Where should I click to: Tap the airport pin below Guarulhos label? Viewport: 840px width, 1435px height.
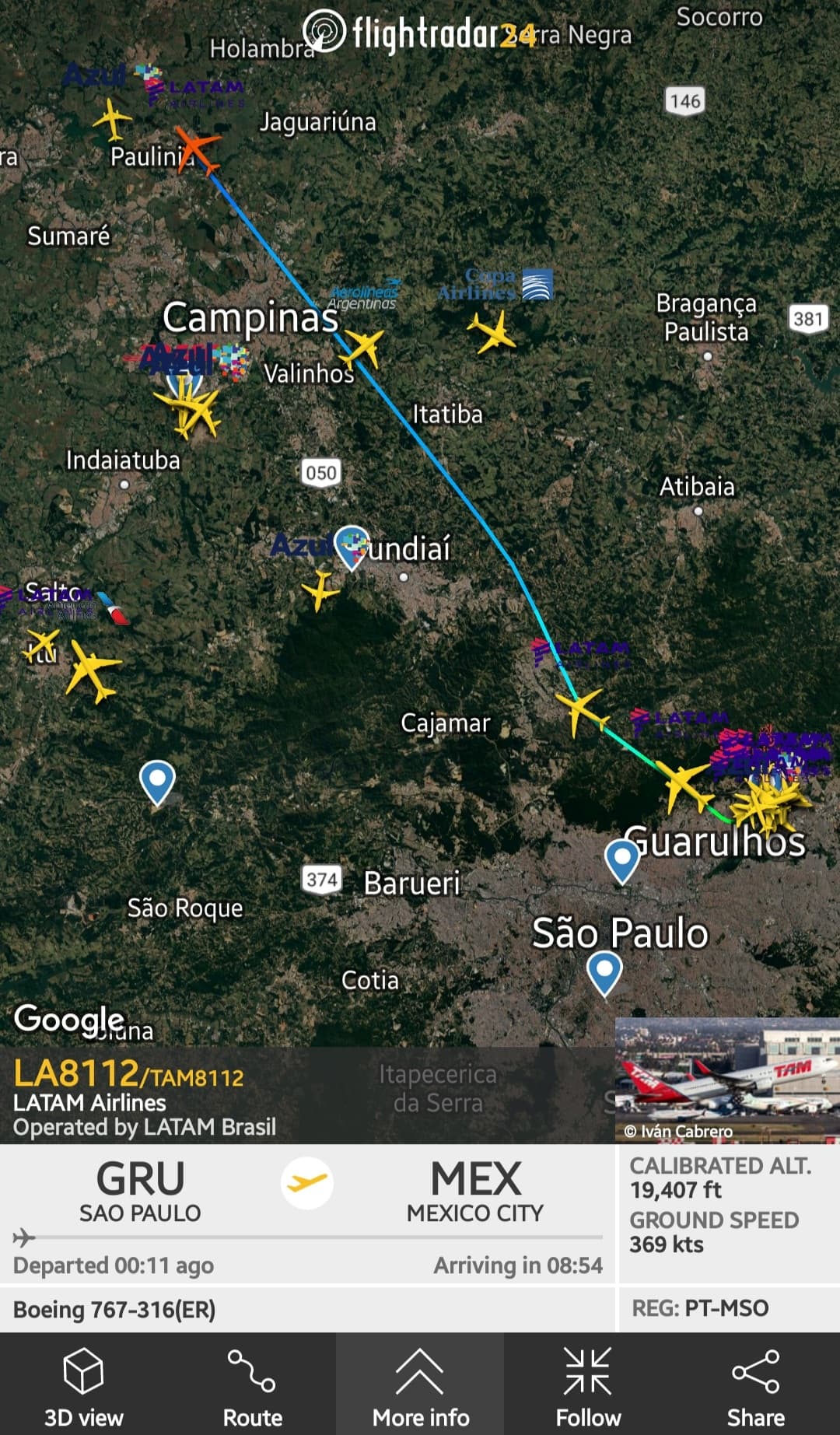tap(622, 859)
